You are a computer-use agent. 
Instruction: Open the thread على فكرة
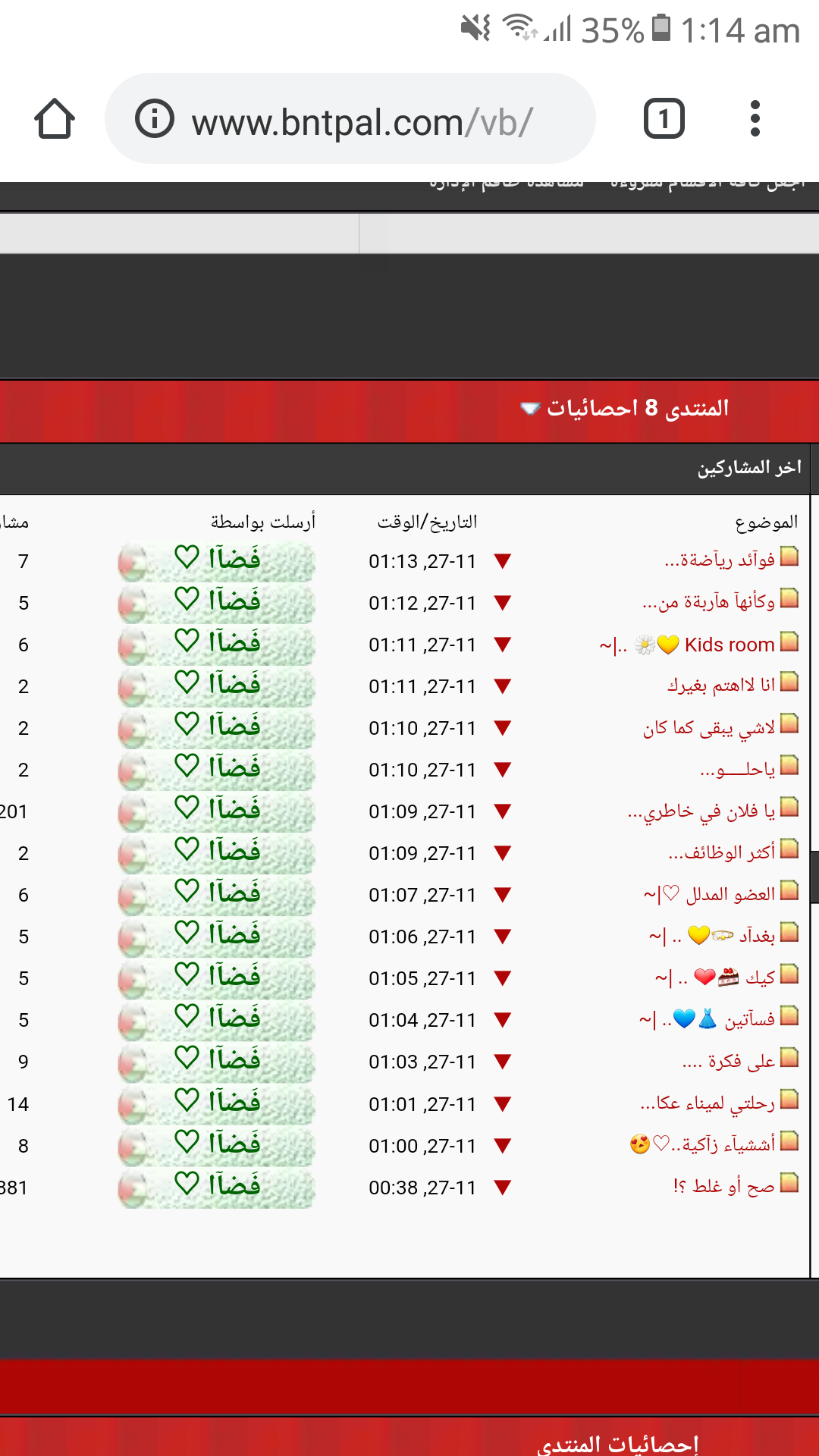[x=728, y=1062]
